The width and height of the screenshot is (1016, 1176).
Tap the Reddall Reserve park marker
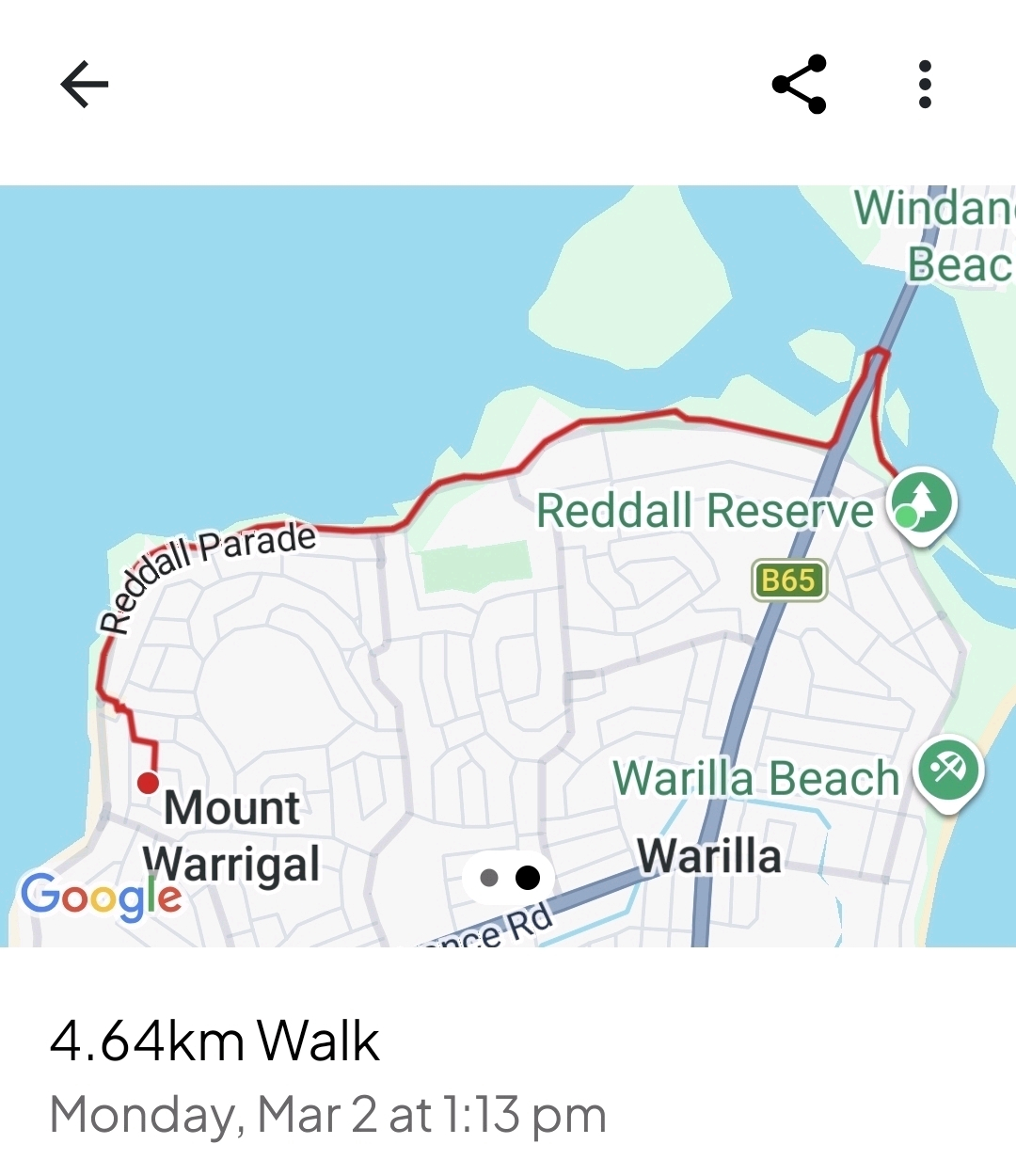coord(924,502)
